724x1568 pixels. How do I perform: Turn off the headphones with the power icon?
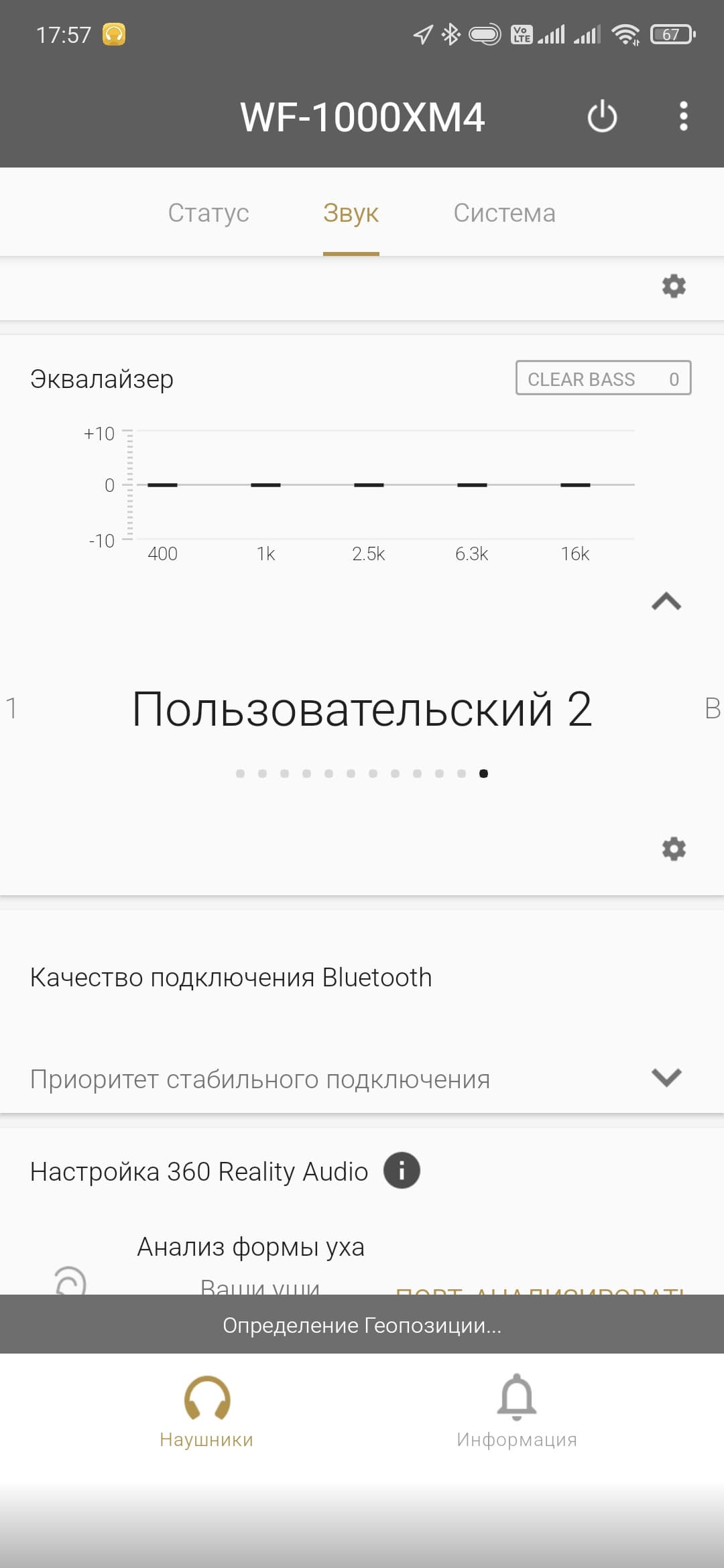pos(602,117)
